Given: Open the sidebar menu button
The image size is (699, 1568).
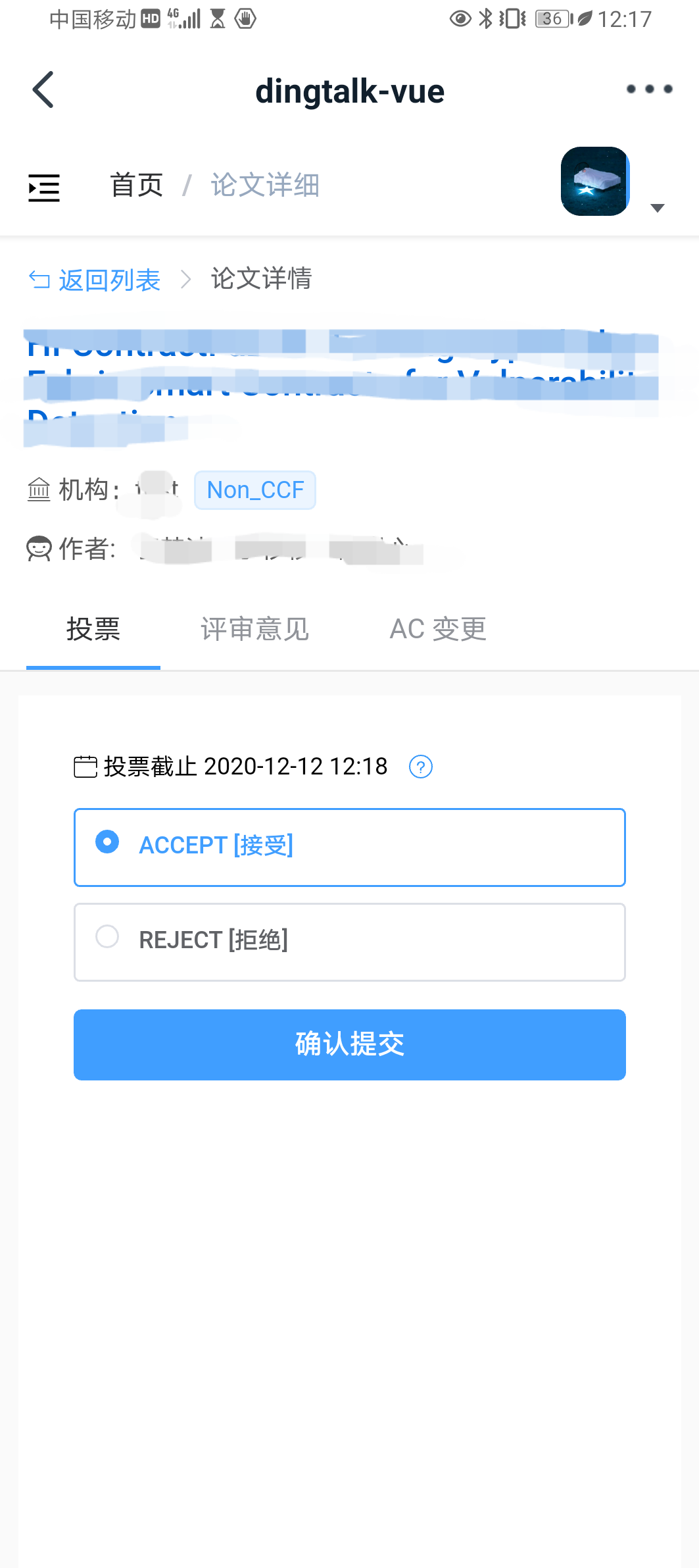Looking at the screenshot, I should tap(44, 188).
